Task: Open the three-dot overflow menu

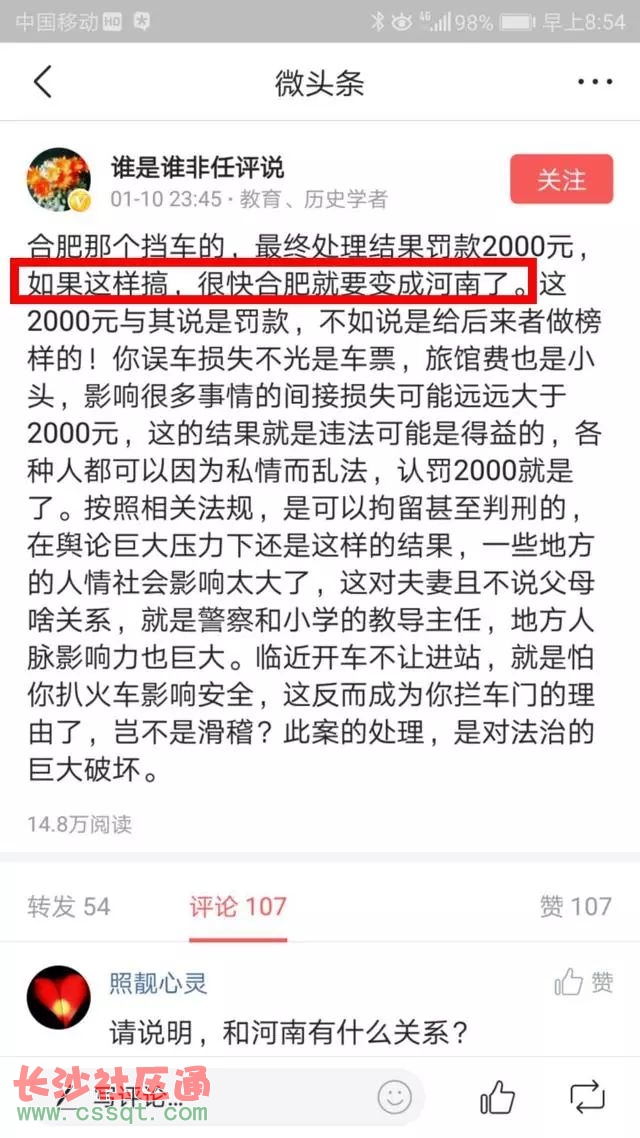Action: [594, 83]
